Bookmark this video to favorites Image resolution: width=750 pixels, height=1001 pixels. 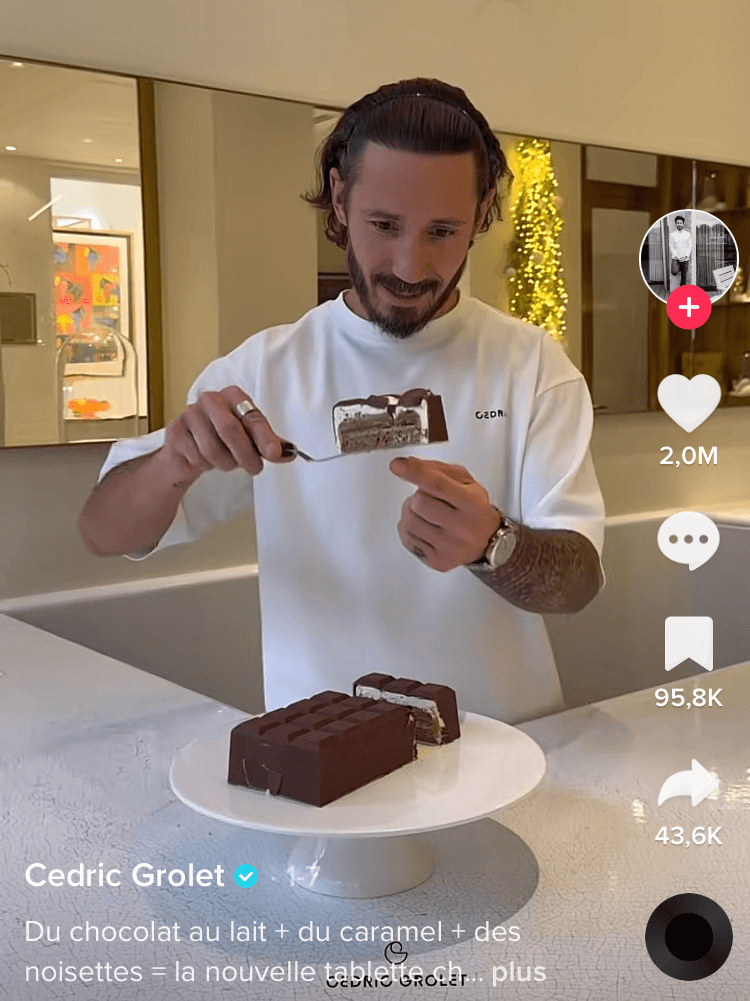[x=689, y=644]
